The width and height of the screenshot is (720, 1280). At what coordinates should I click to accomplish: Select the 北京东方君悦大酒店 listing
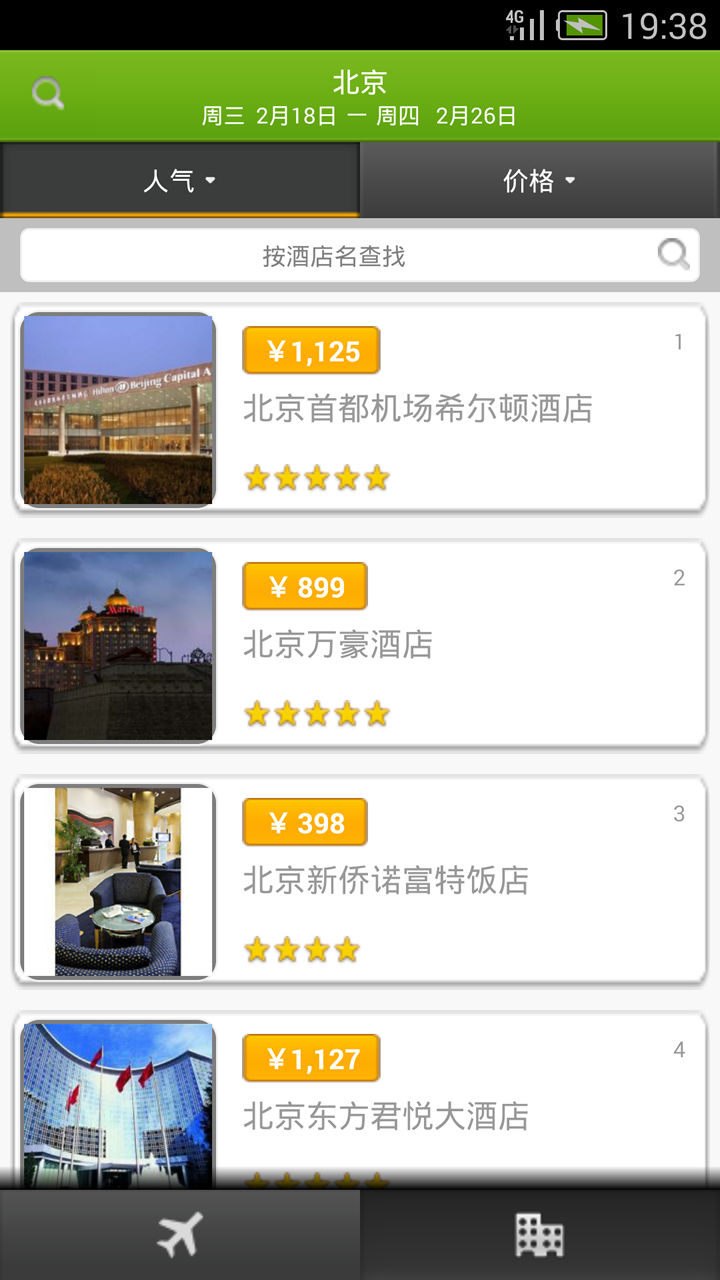coord(360,1100)
